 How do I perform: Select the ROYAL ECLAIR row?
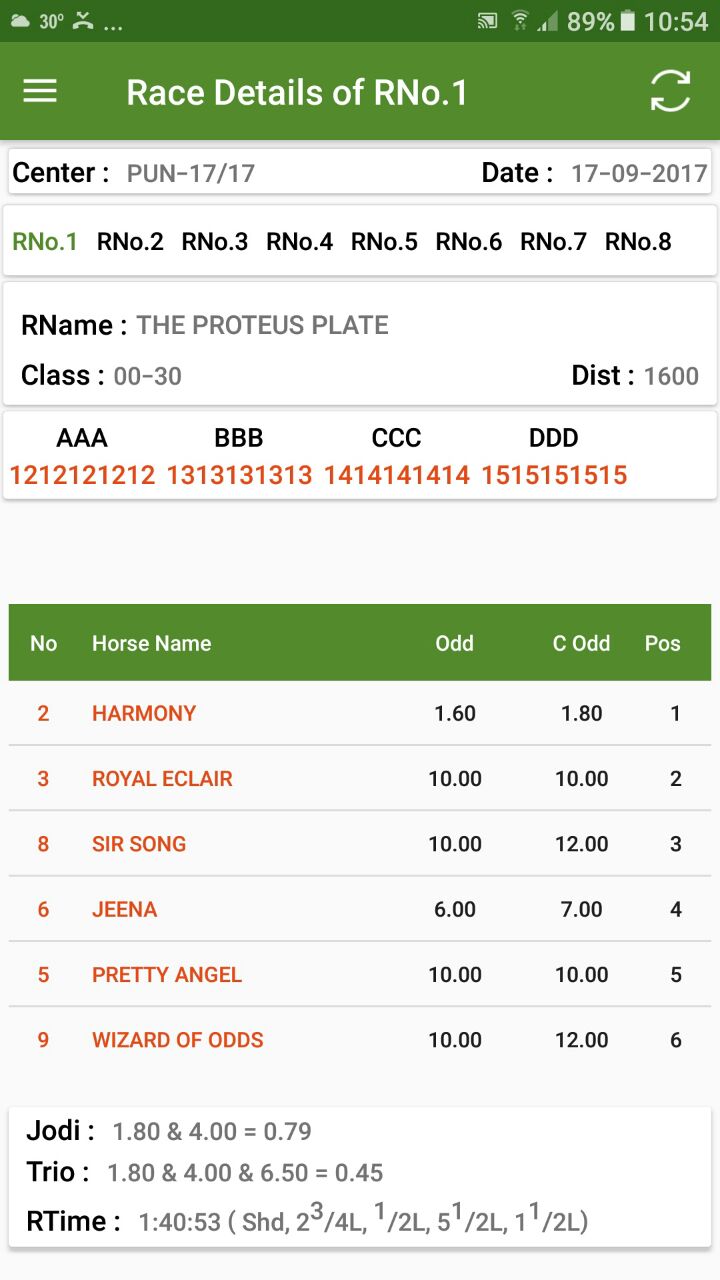(x=360, y=778)
